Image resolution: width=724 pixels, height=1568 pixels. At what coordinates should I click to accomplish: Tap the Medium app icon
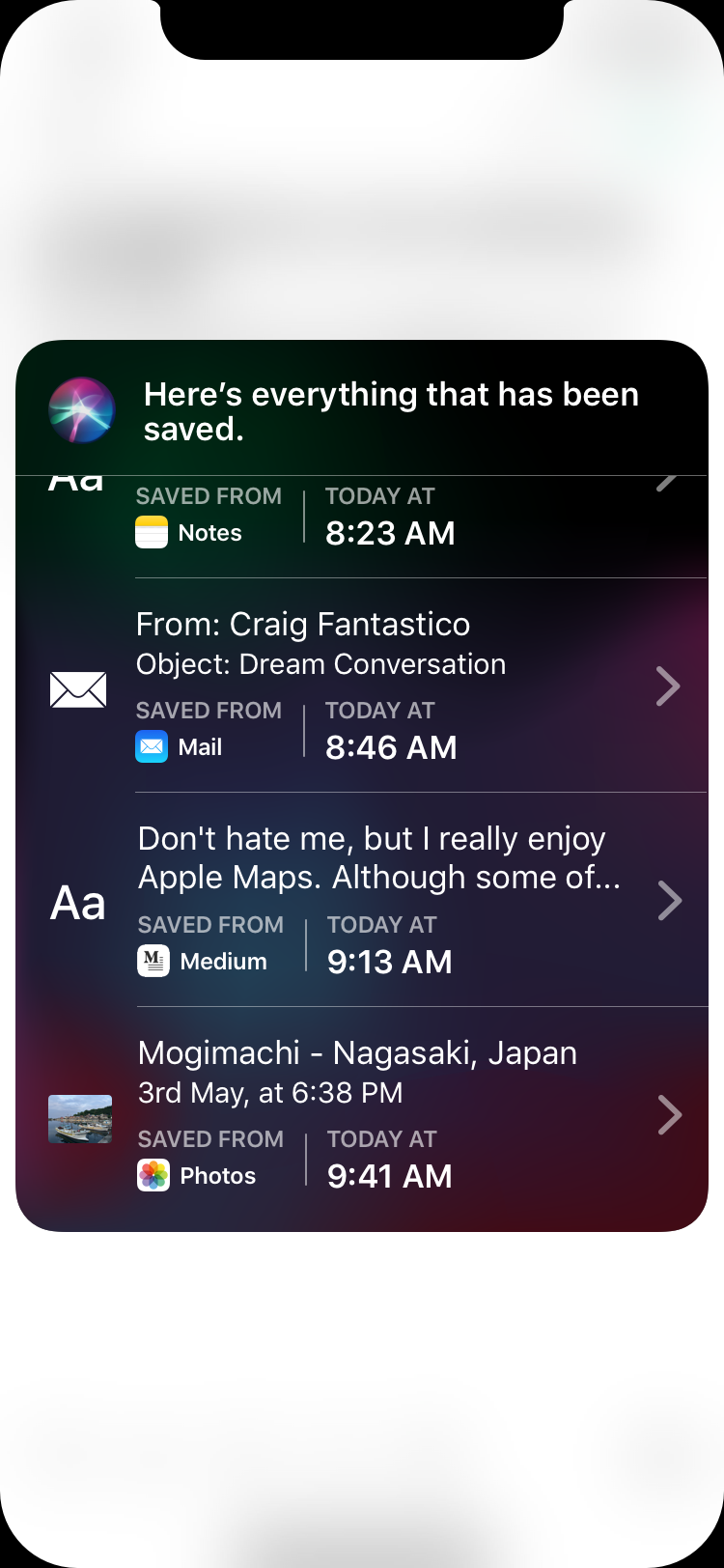[x=152, y=961]
